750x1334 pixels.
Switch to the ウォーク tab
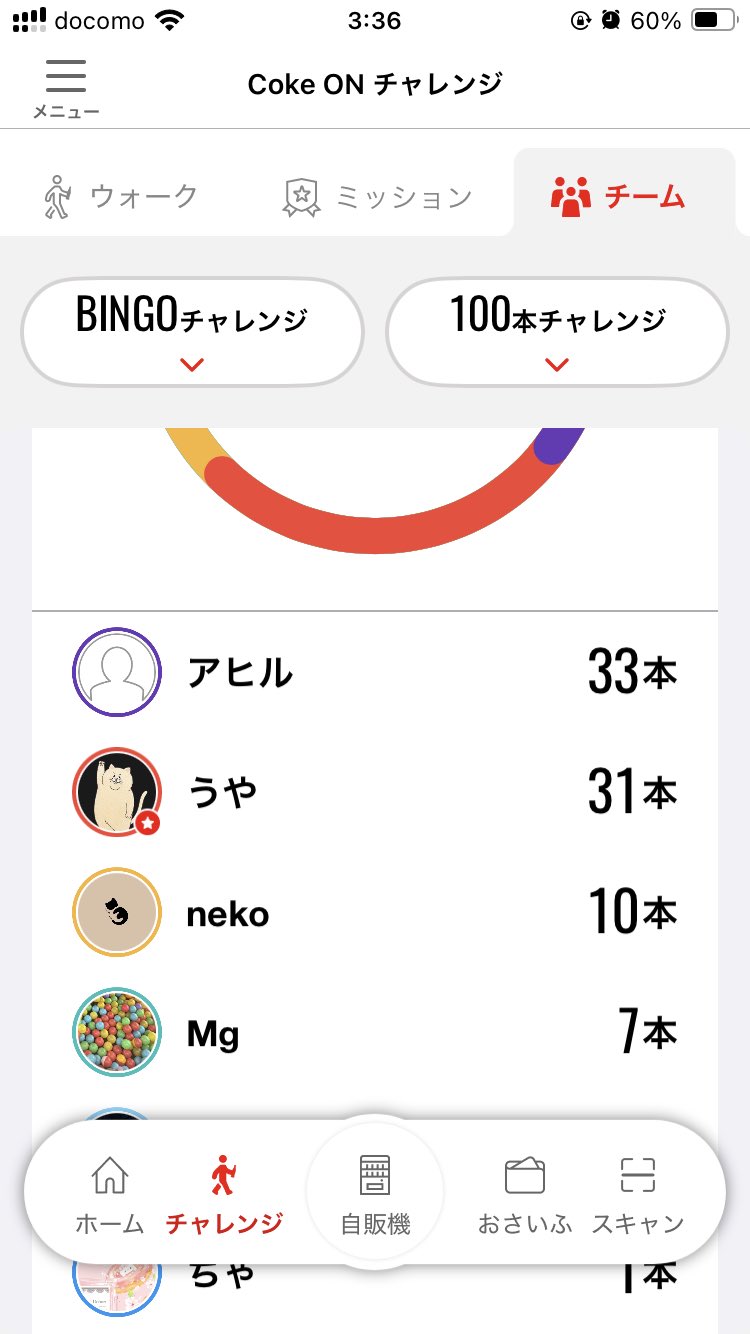[121, 196]
